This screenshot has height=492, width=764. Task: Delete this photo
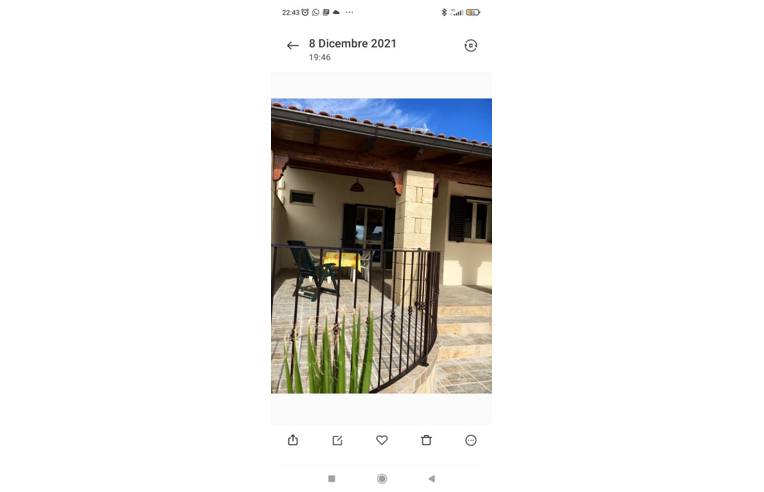[426, 440]
